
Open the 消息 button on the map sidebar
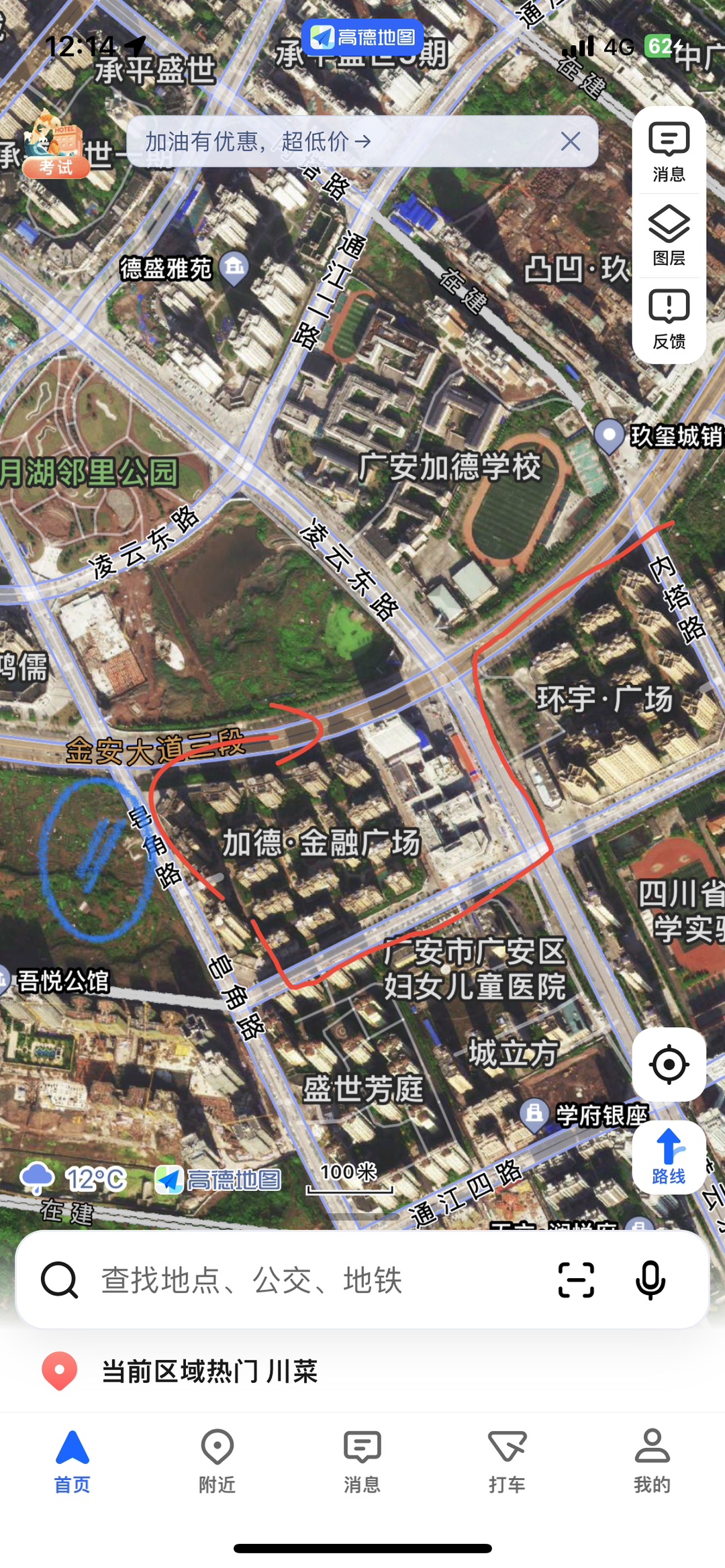click(x=669, y=152)
